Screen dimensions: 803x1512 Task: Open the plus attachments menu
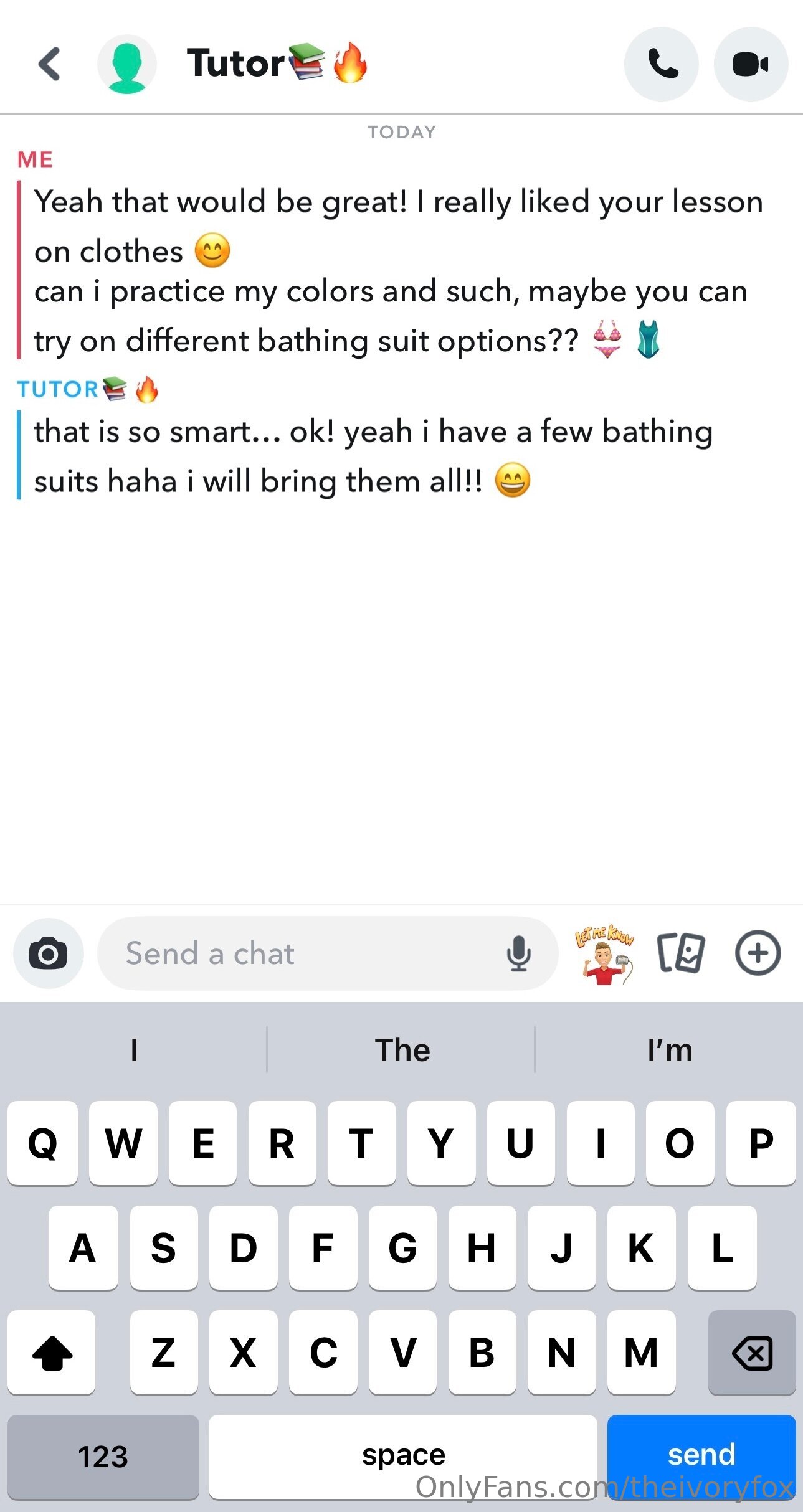pyautogui.click(x=758, y=953)
